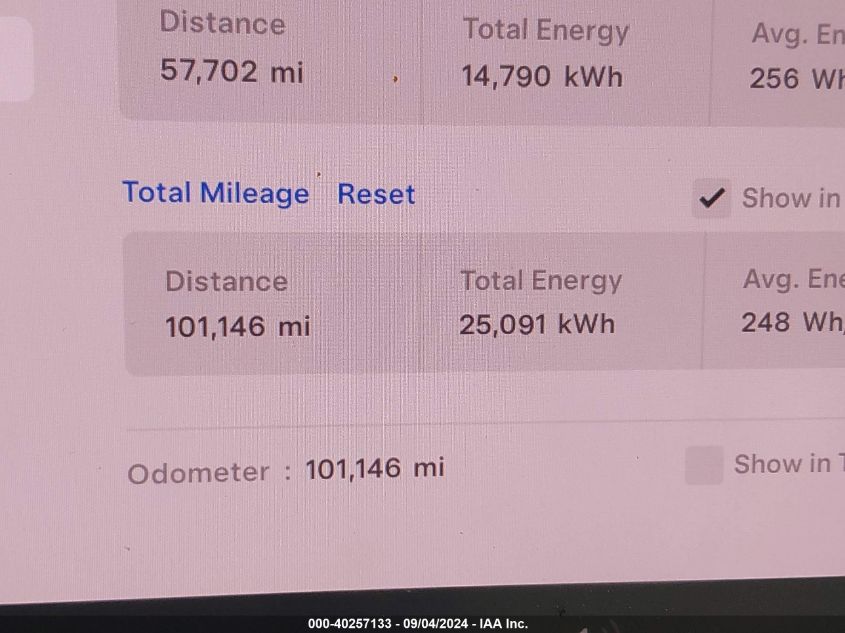Check the Show in box beside Odometer
The image size is (845, 633).
pyautogui.click(x=704, y=466)
